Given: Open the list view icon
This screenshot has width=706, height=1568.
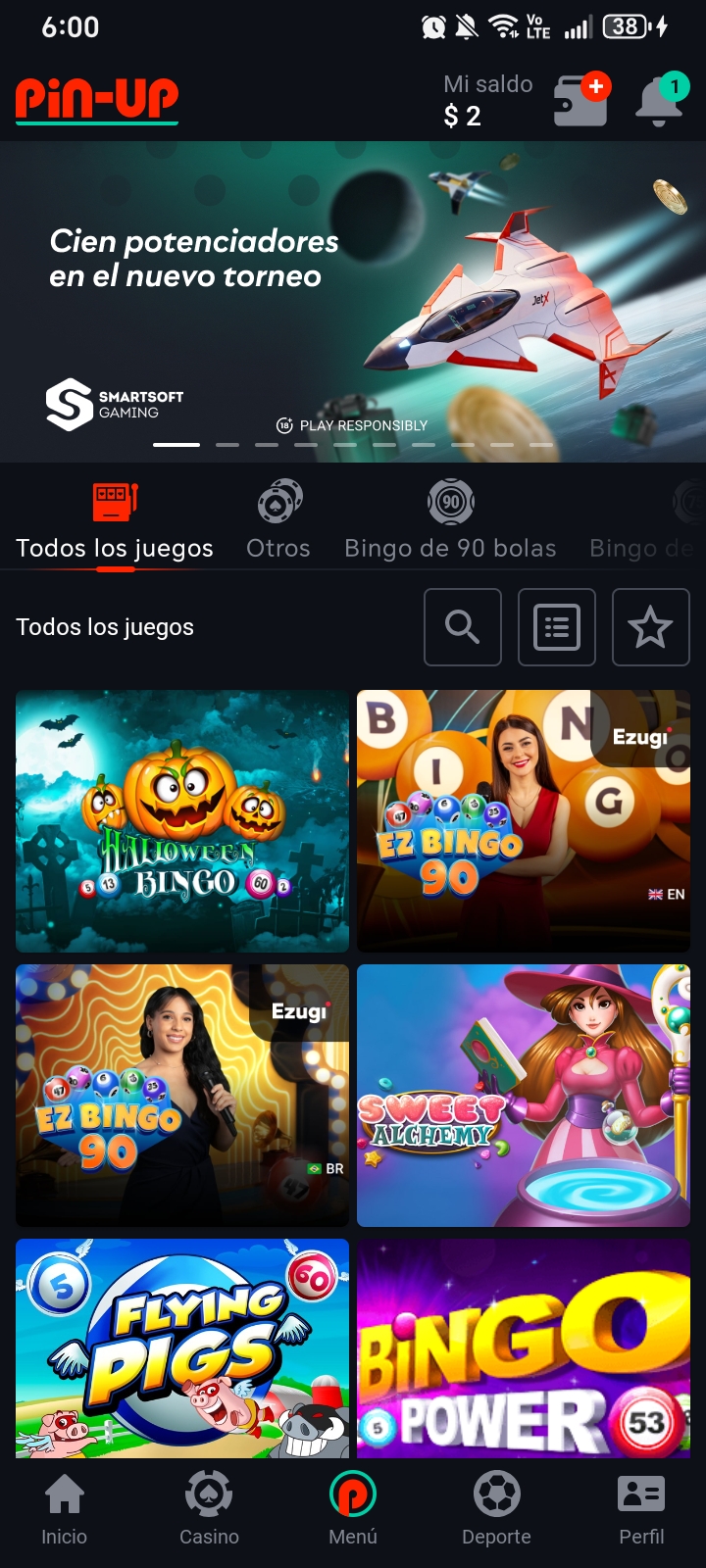Looking at the screenshot, I should (557, 627).
